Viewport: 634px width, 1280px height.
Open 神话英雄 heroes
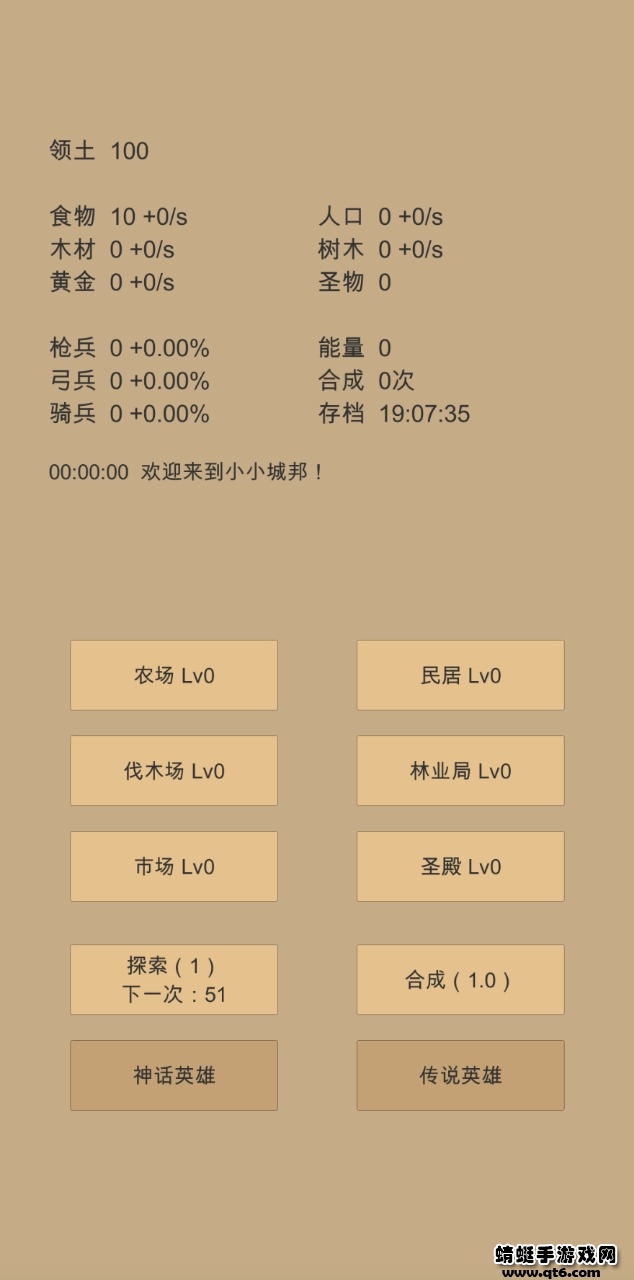pos(174,1075)
